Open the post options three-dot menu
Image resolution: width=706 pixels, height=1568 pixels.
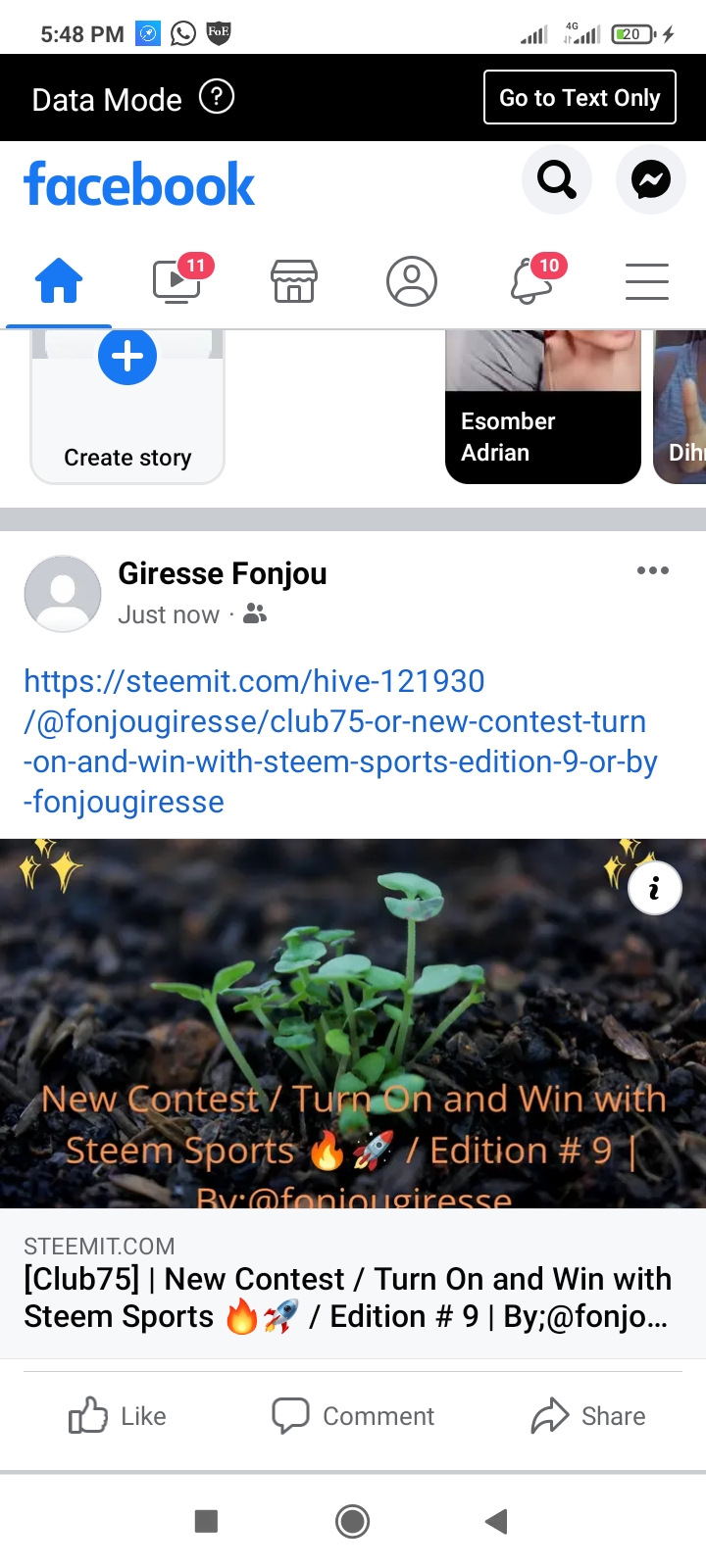tap(653, 570)
